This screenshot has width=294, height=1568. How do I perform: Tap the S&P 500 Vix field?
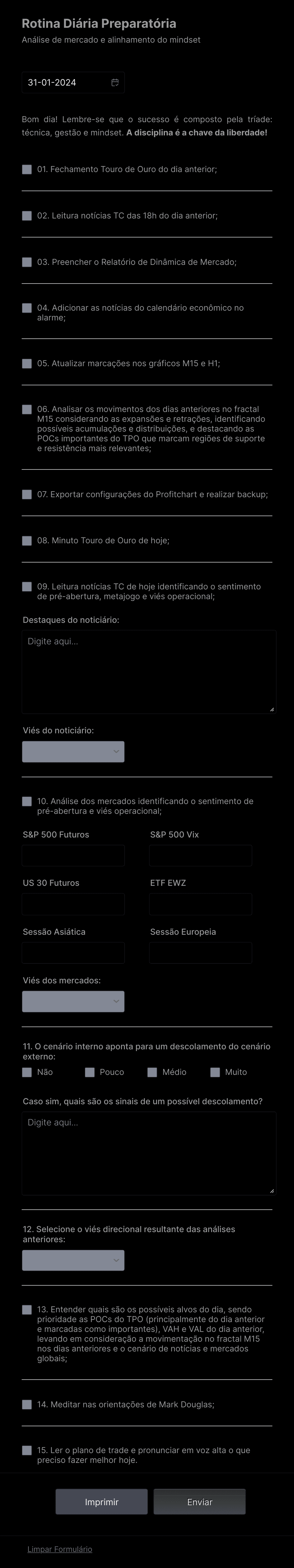point(200,855)
